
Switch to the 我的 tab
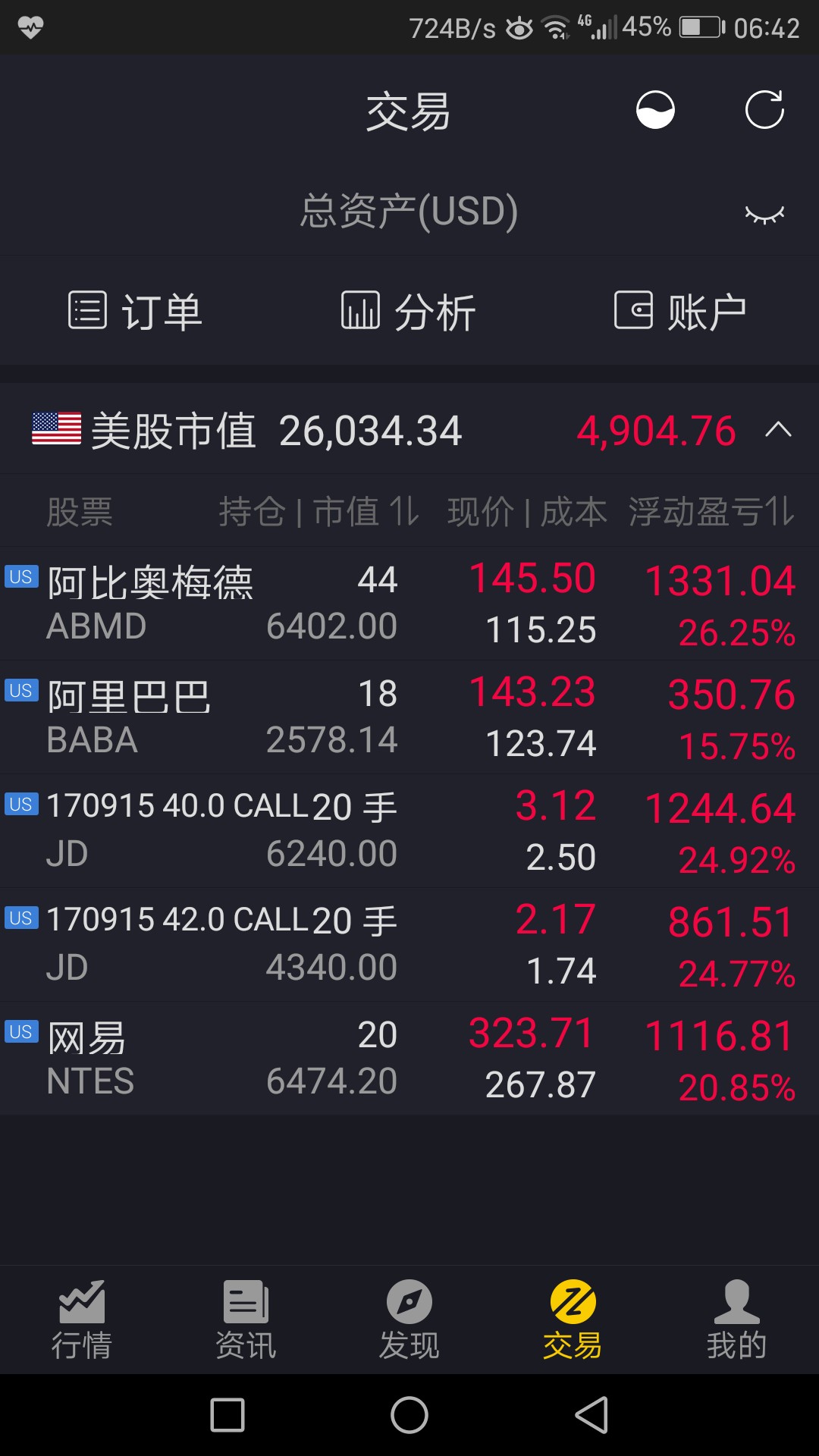(736, 1319)
